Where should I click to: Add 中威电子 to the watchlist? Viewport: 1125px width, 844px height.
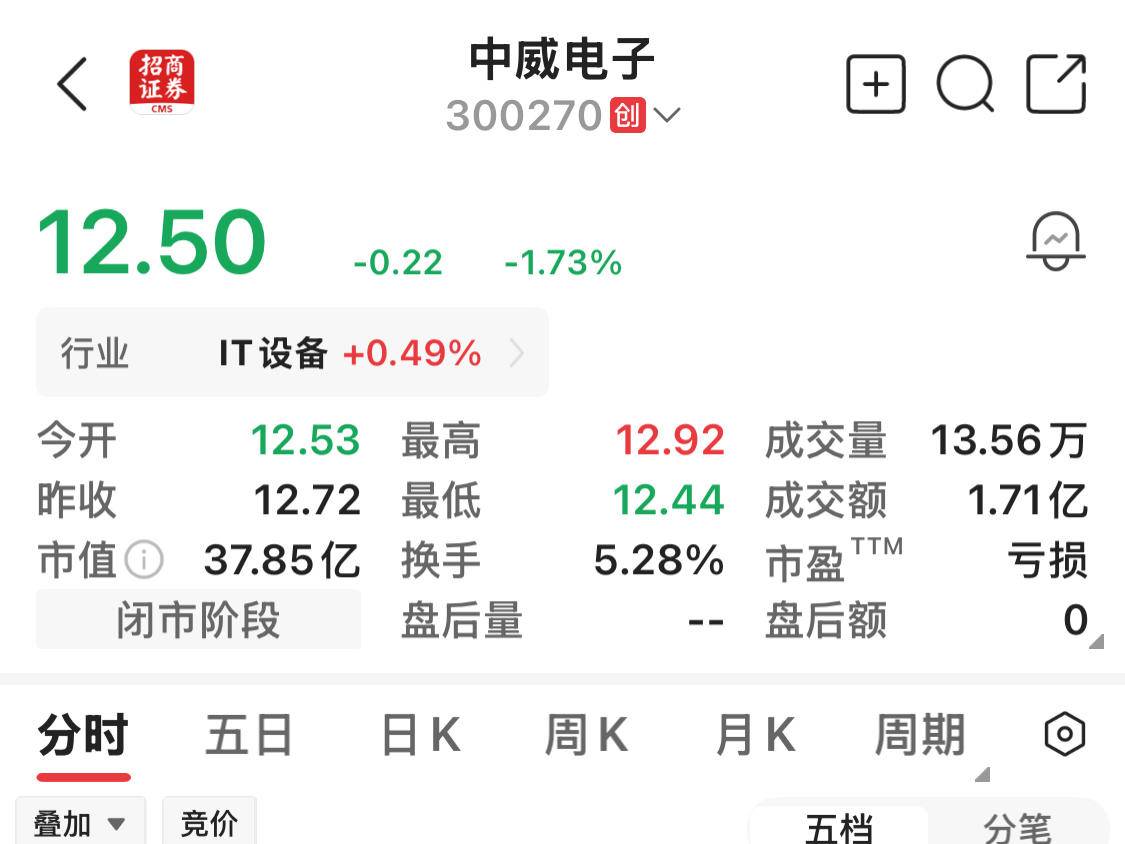tap(875, 84)
